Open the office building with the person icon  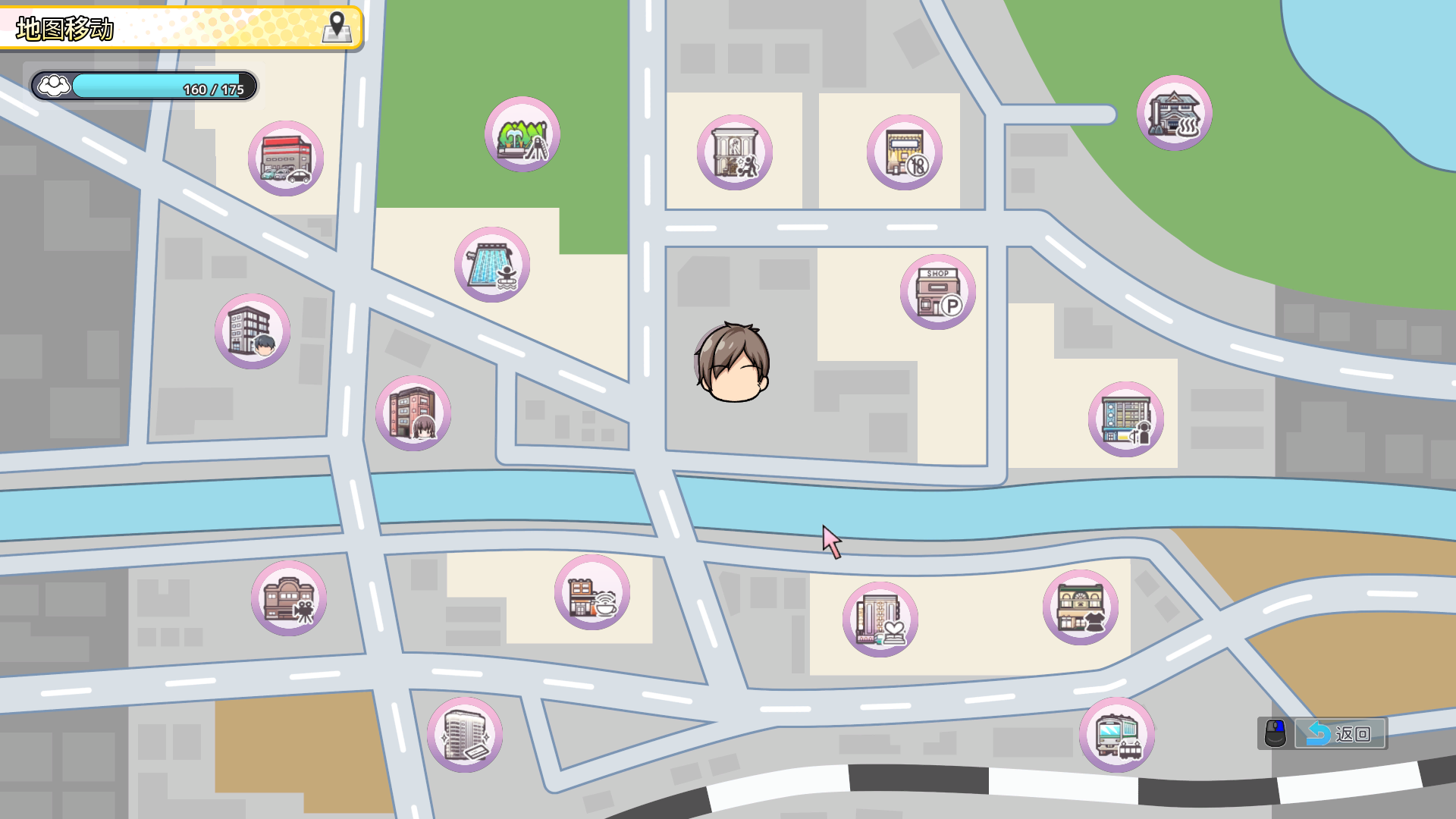pyautogui.click(x=1125, y=419)
